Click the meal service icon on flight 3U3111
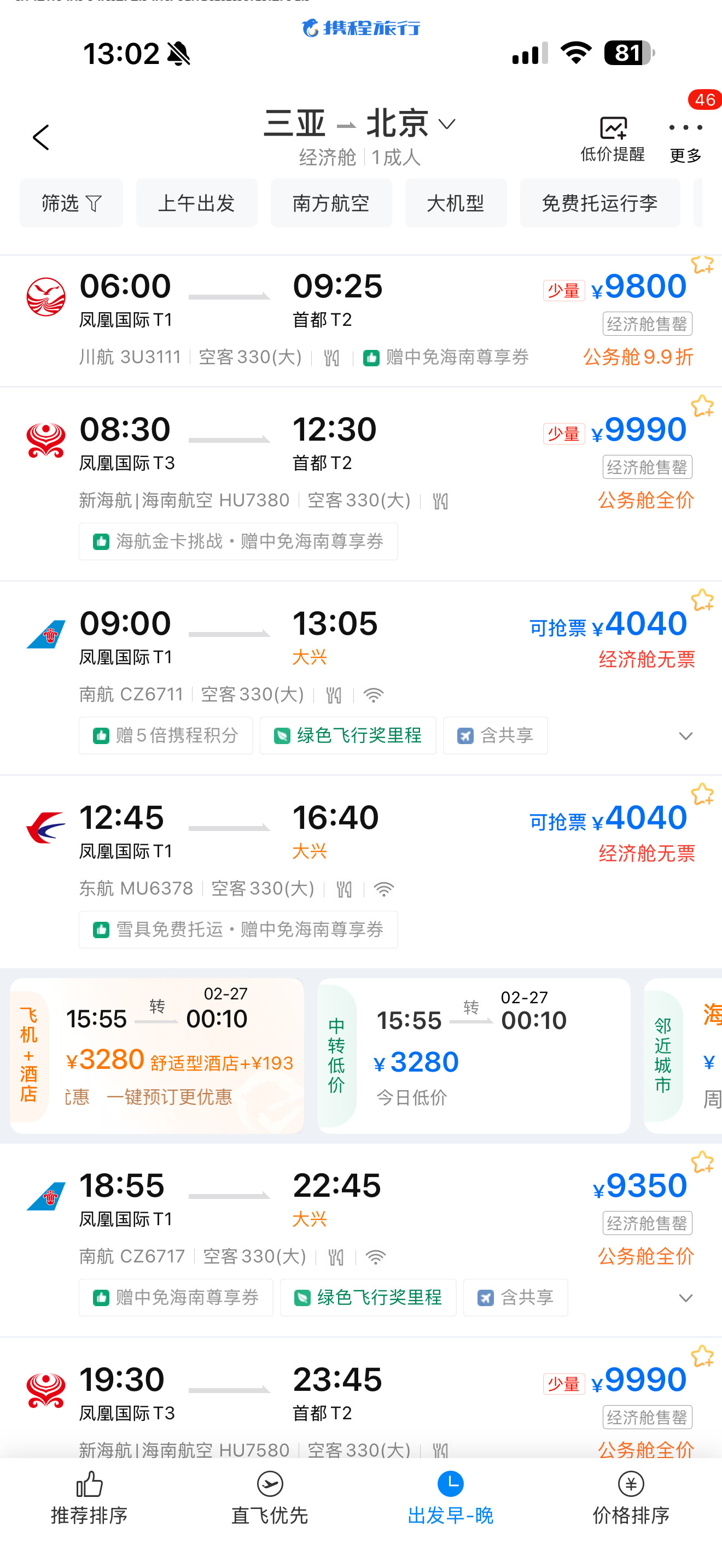Viewport: 722px width, 1568px height. pos(330,358)
